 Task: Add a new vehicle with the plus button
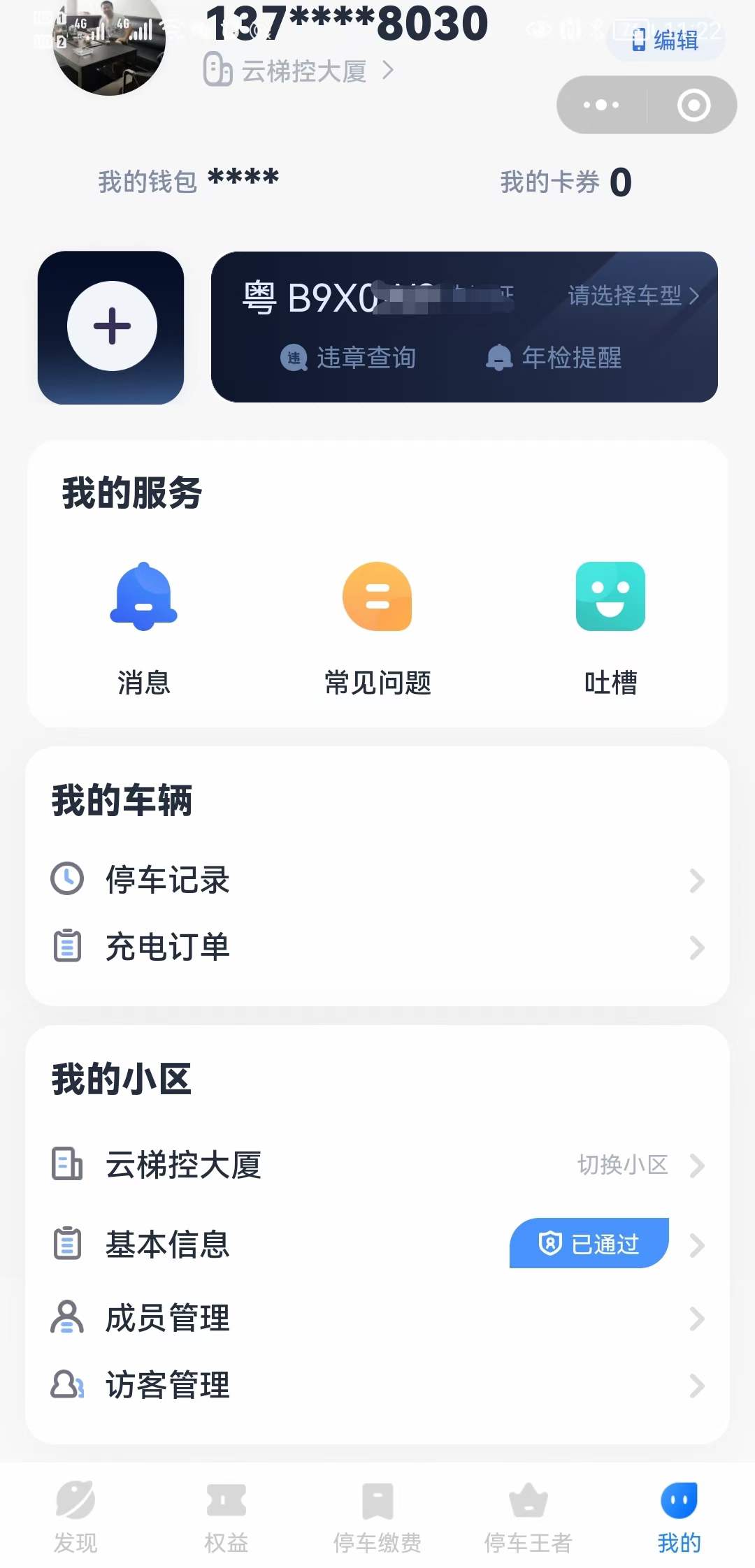[x=112, y=326]
